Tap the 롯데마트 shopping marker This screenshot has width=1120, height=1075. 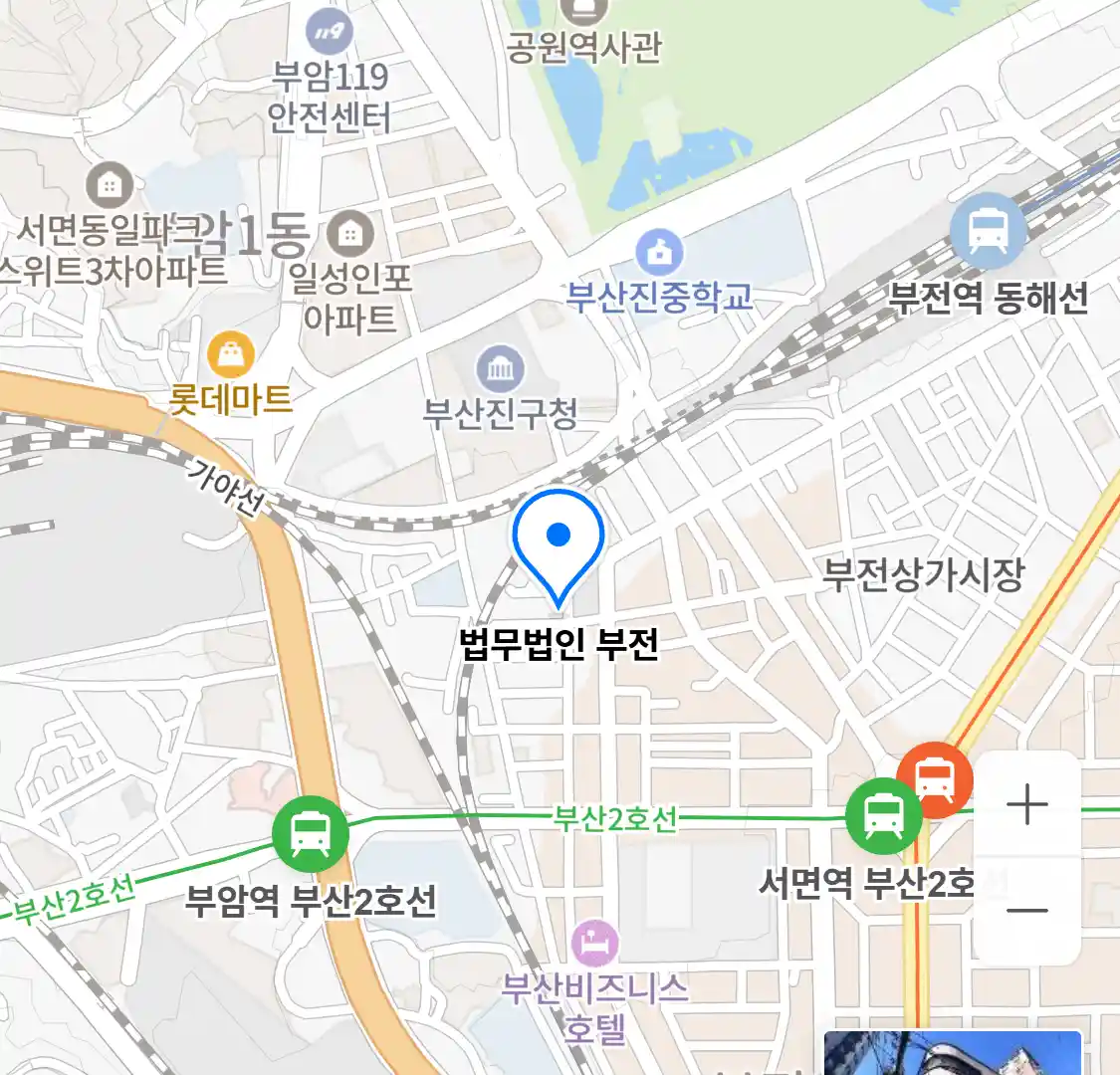231,354
